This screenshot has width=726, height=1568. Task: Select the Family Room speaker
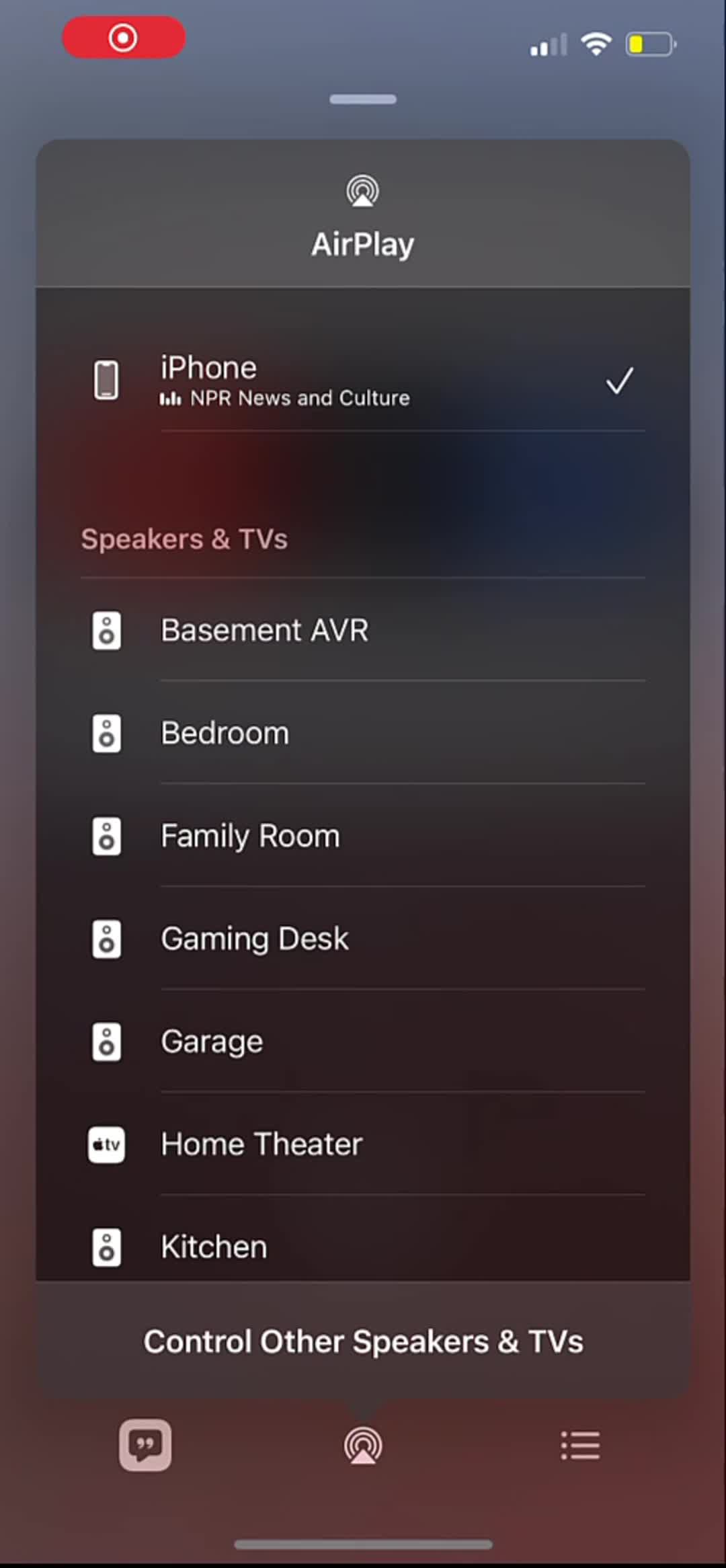[363, 836]
